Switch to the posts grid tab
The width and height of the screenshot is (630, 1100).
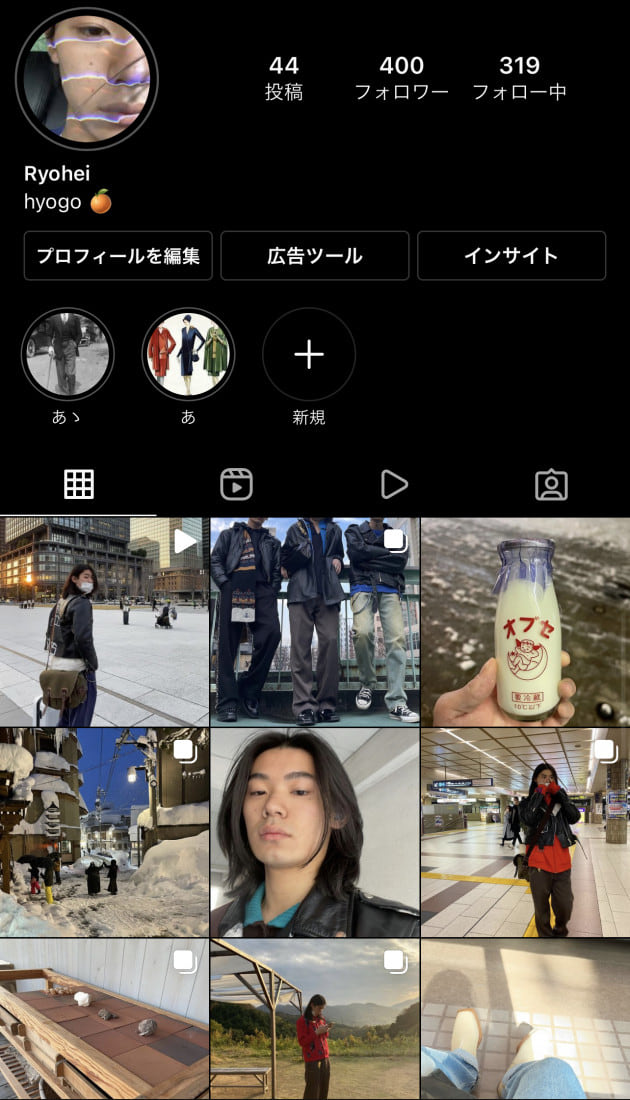click(x=79, y=485)
